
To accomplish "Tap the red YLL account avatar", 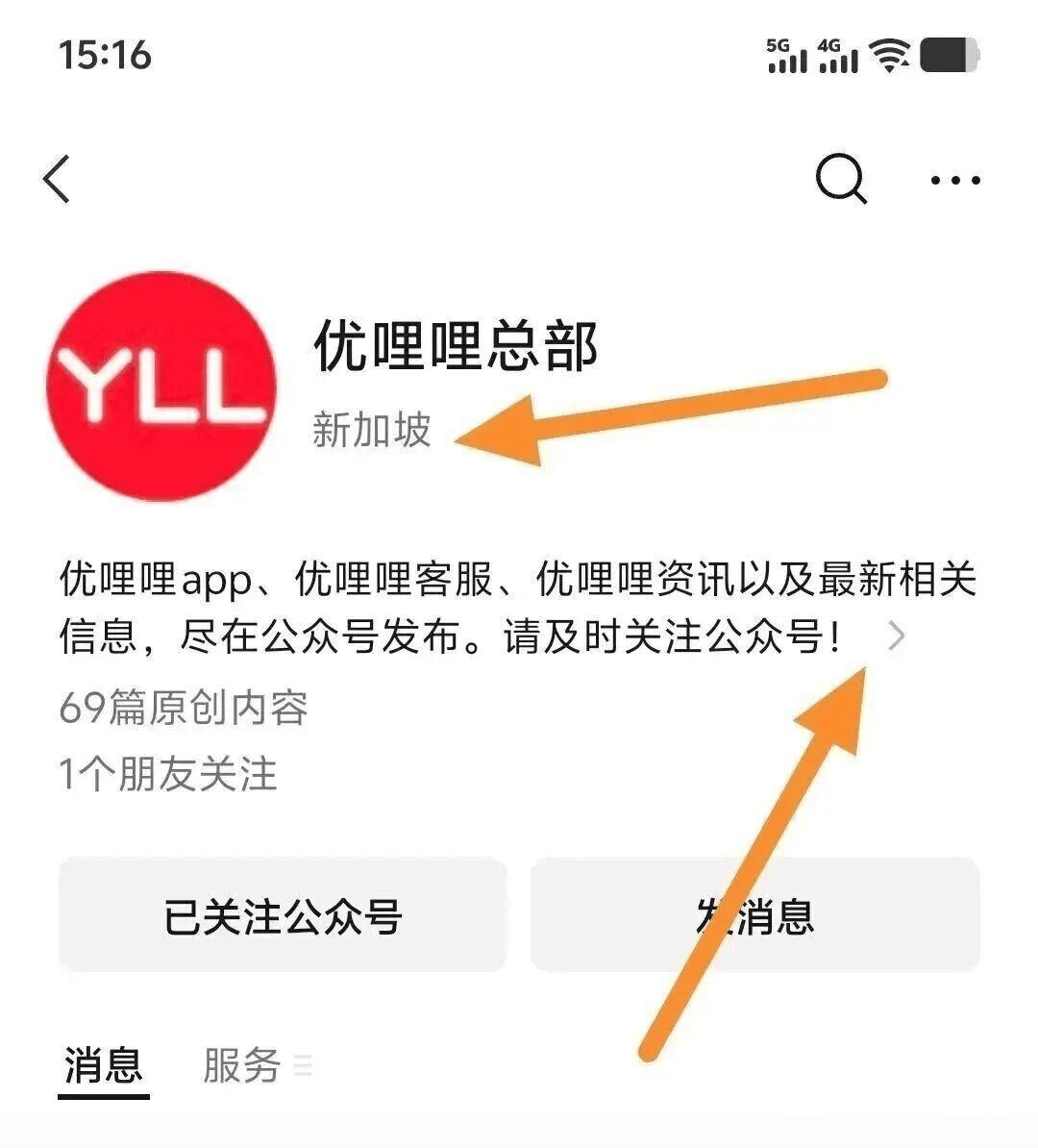I will 161,387.
